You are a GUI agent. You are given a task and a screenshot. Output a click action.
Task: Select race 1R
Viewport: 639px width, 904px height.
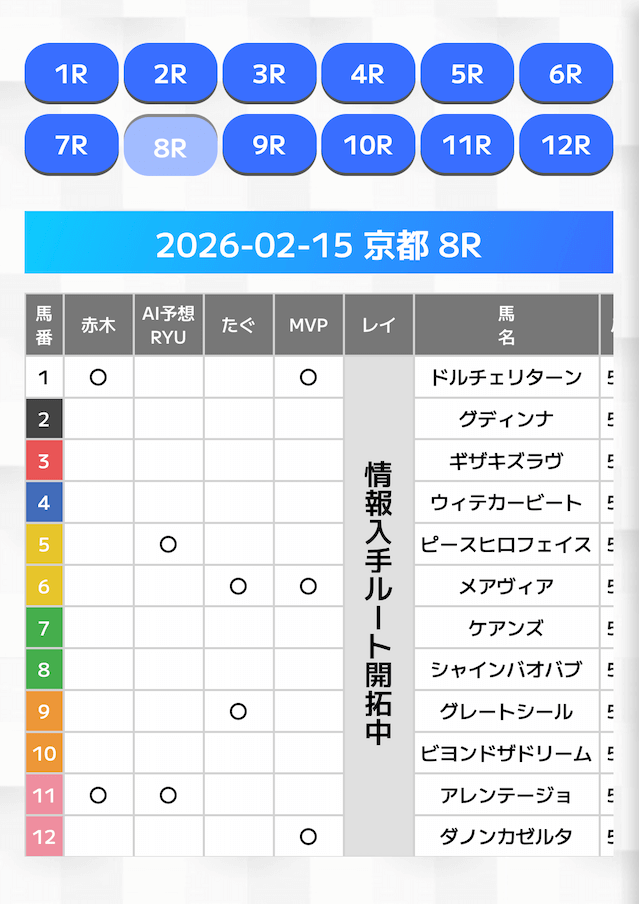pos(71,73)
